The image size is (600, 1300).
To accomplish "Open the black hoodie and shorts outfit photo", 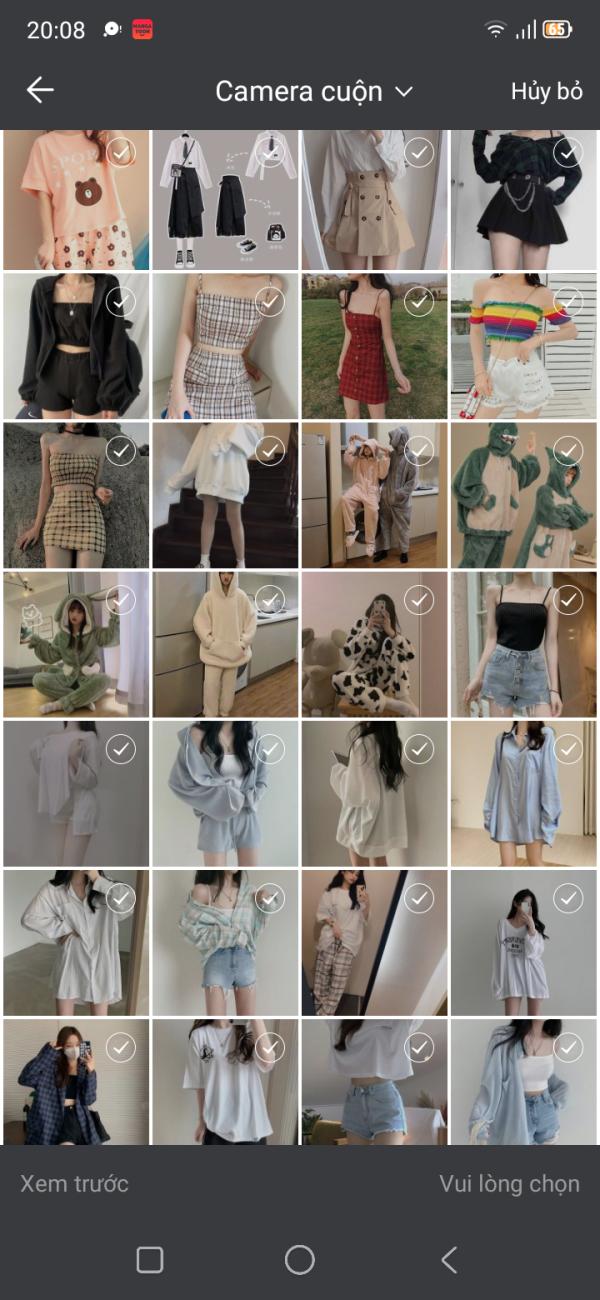I will (x=76, y=346).
